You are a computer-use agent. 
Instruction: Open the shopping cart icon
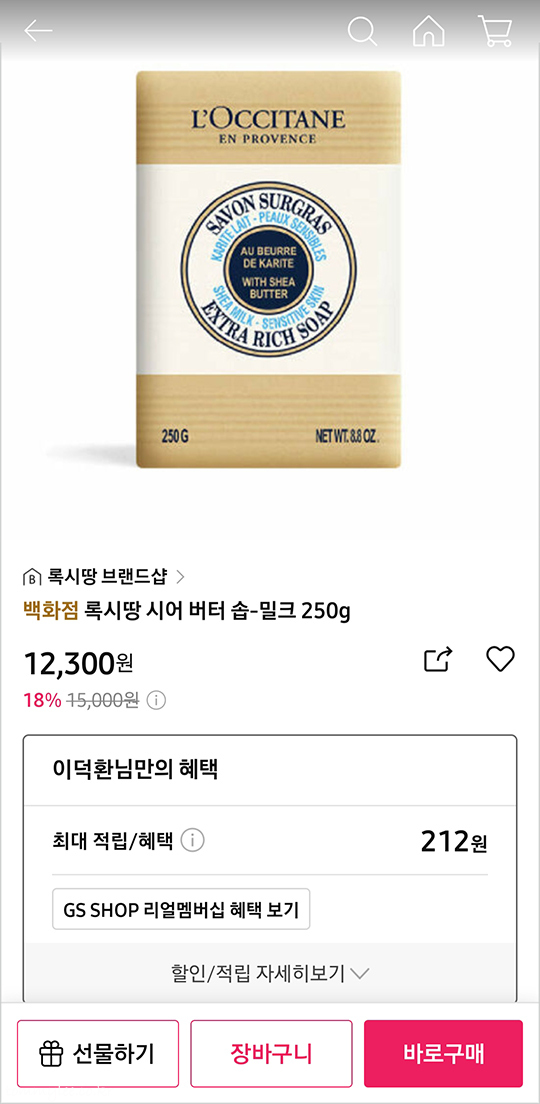(494, 31)
